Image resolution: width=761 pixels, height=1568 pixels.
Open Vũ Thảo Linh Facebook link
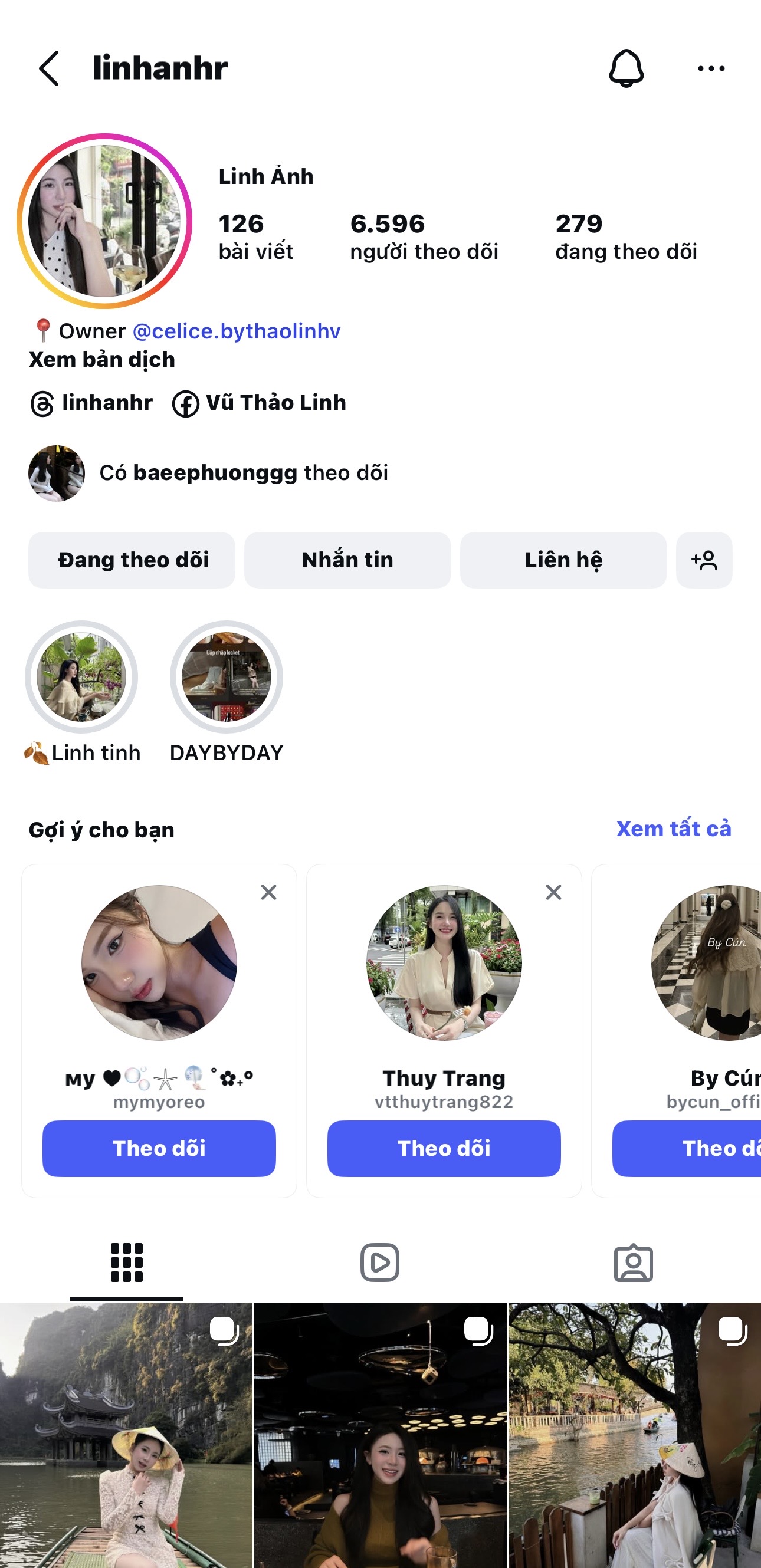coord(260,403)
